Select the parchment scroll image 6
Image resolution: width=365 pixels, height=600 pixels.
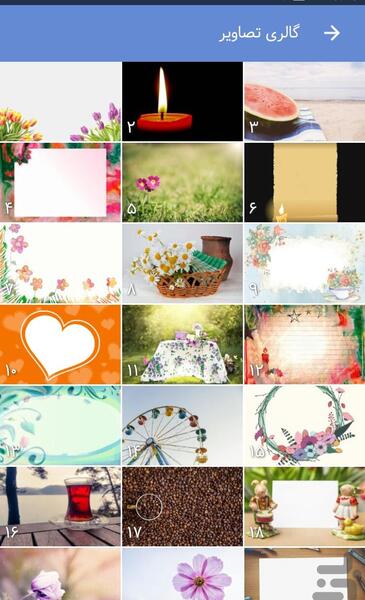[305, 183]
